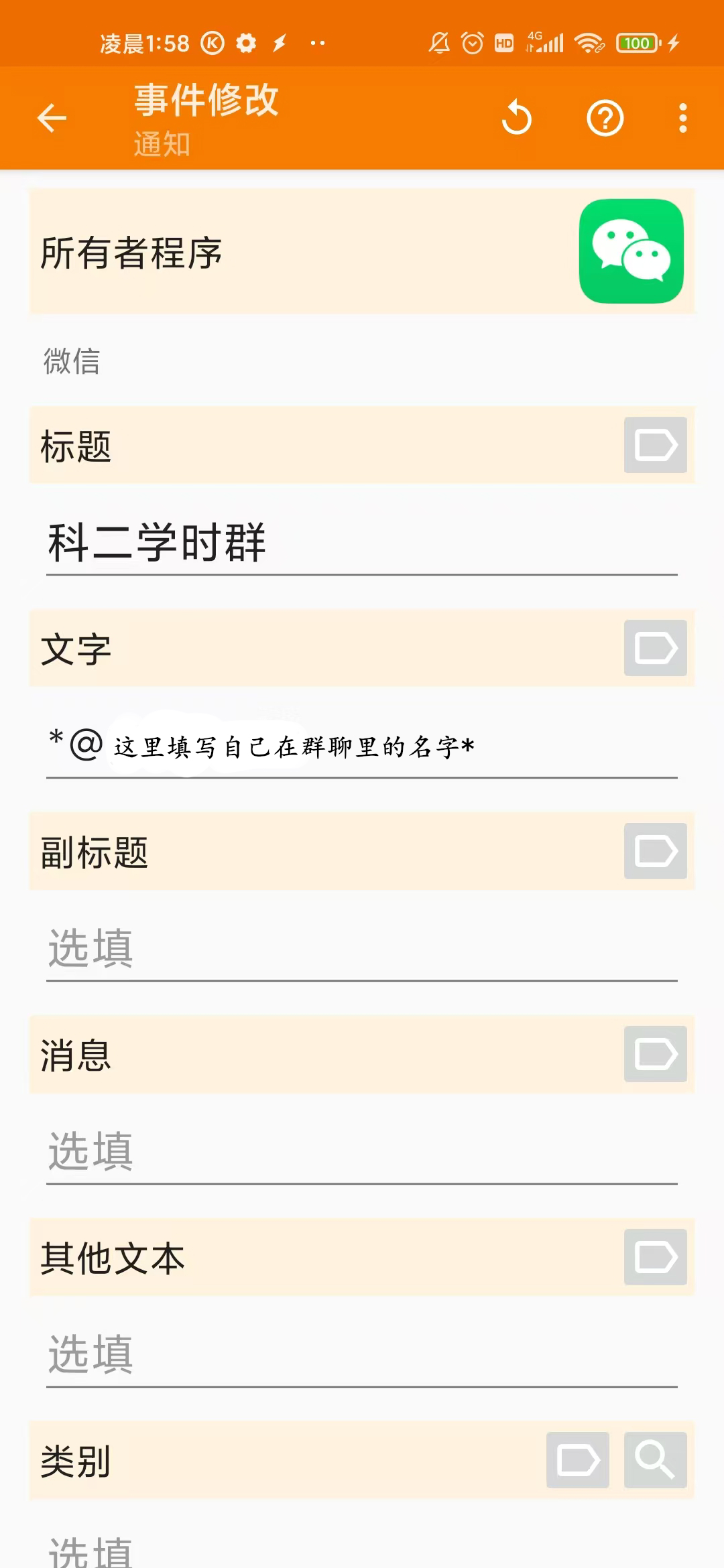This screenshot has width=724, height=1568.
Task: Edit the title field 科二学时群
Action: 362,544
